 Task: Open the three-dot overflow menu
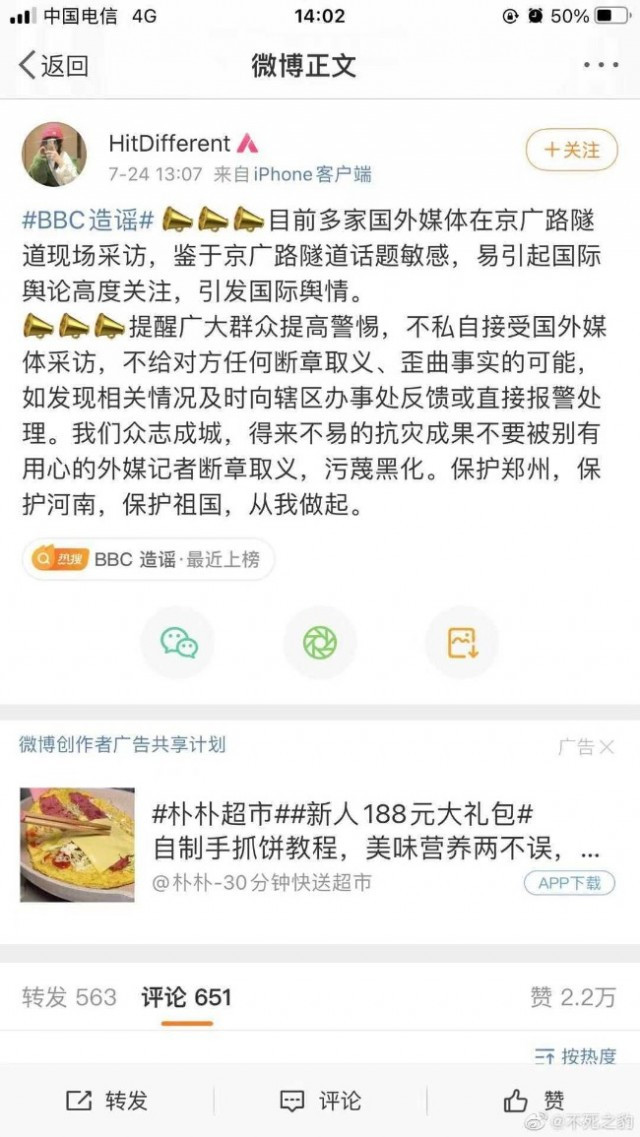[x=601, y=65]
